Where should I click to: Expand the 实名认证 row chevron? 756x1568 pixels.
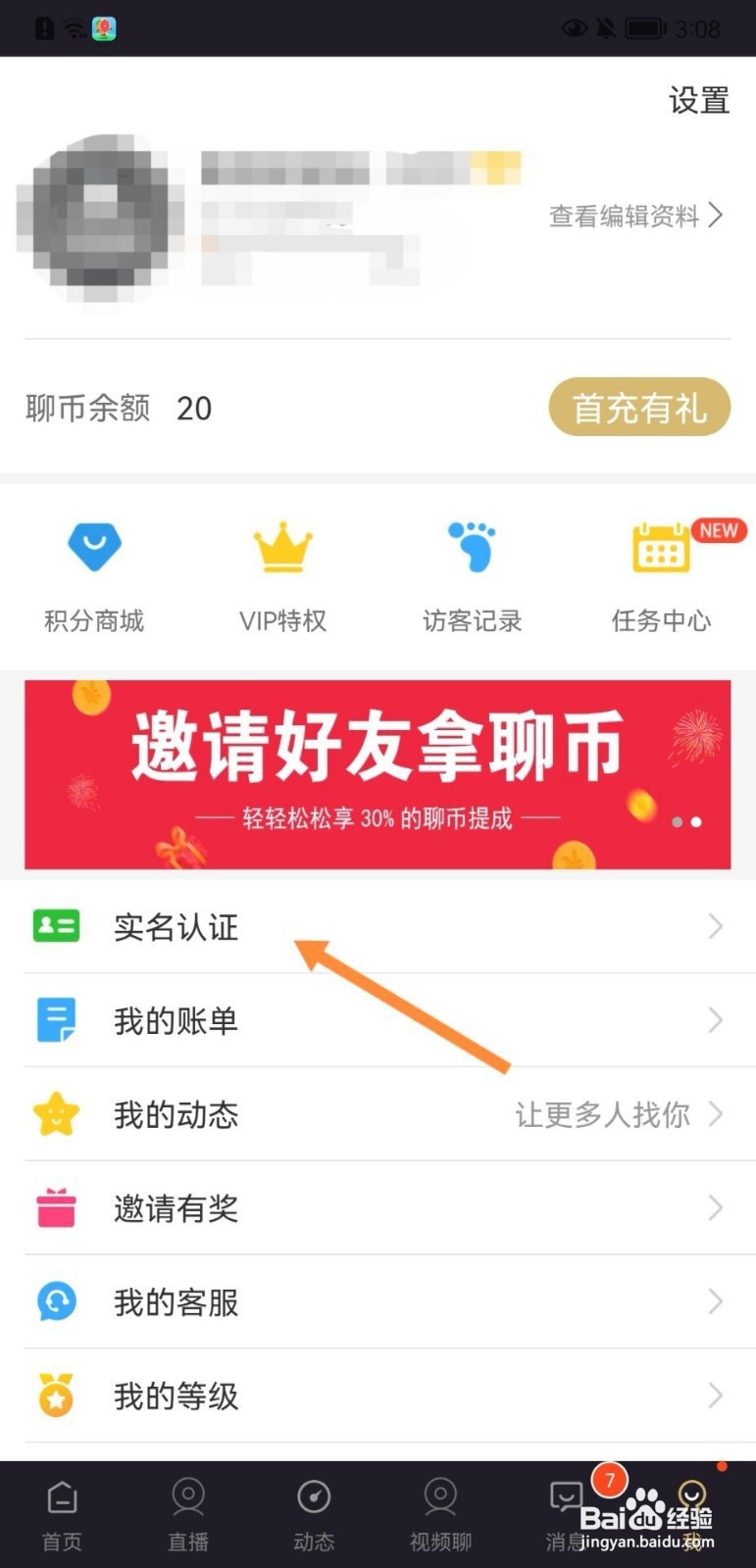715,926
